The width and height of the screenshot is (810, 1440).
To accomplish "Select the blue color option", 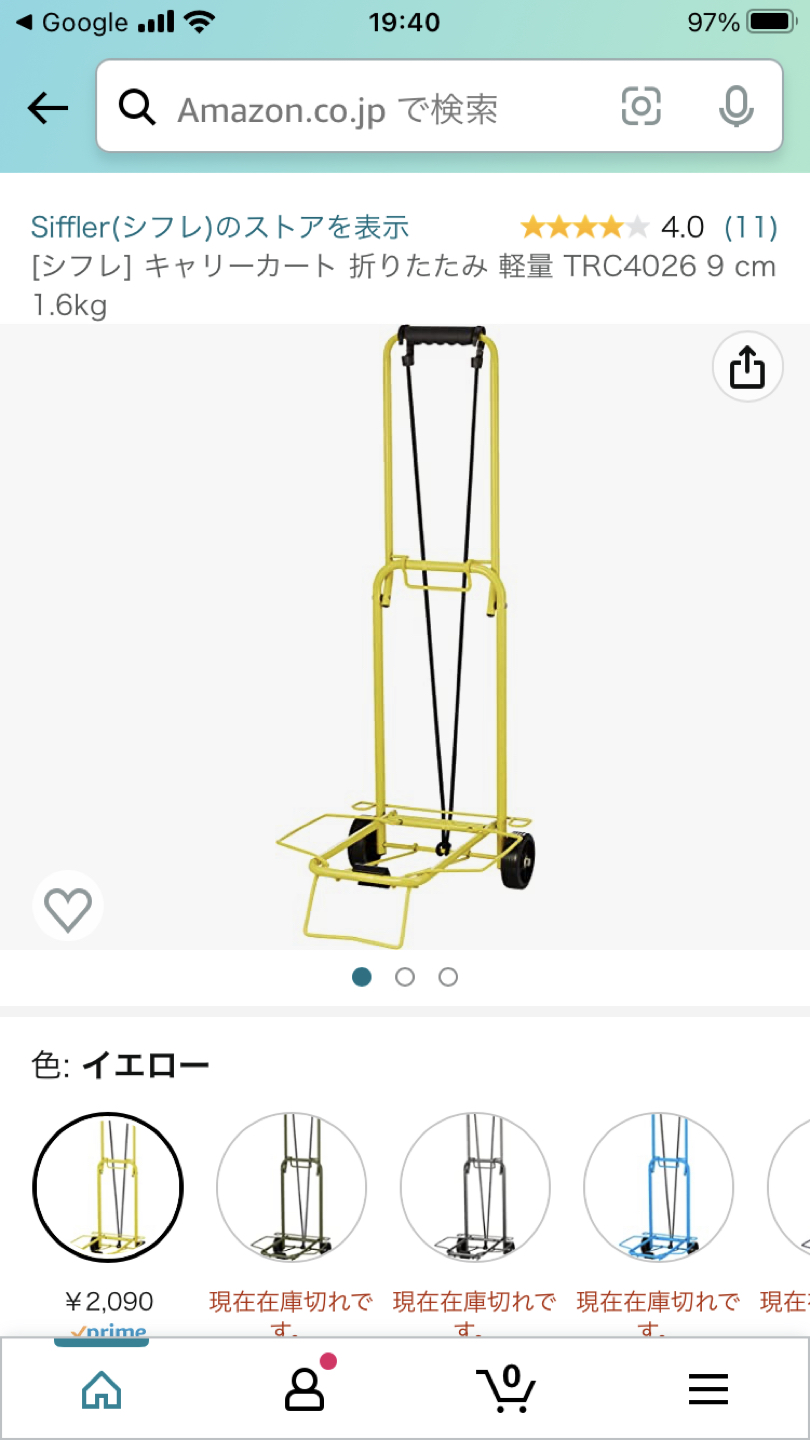I will click(x=658, y=1188).
